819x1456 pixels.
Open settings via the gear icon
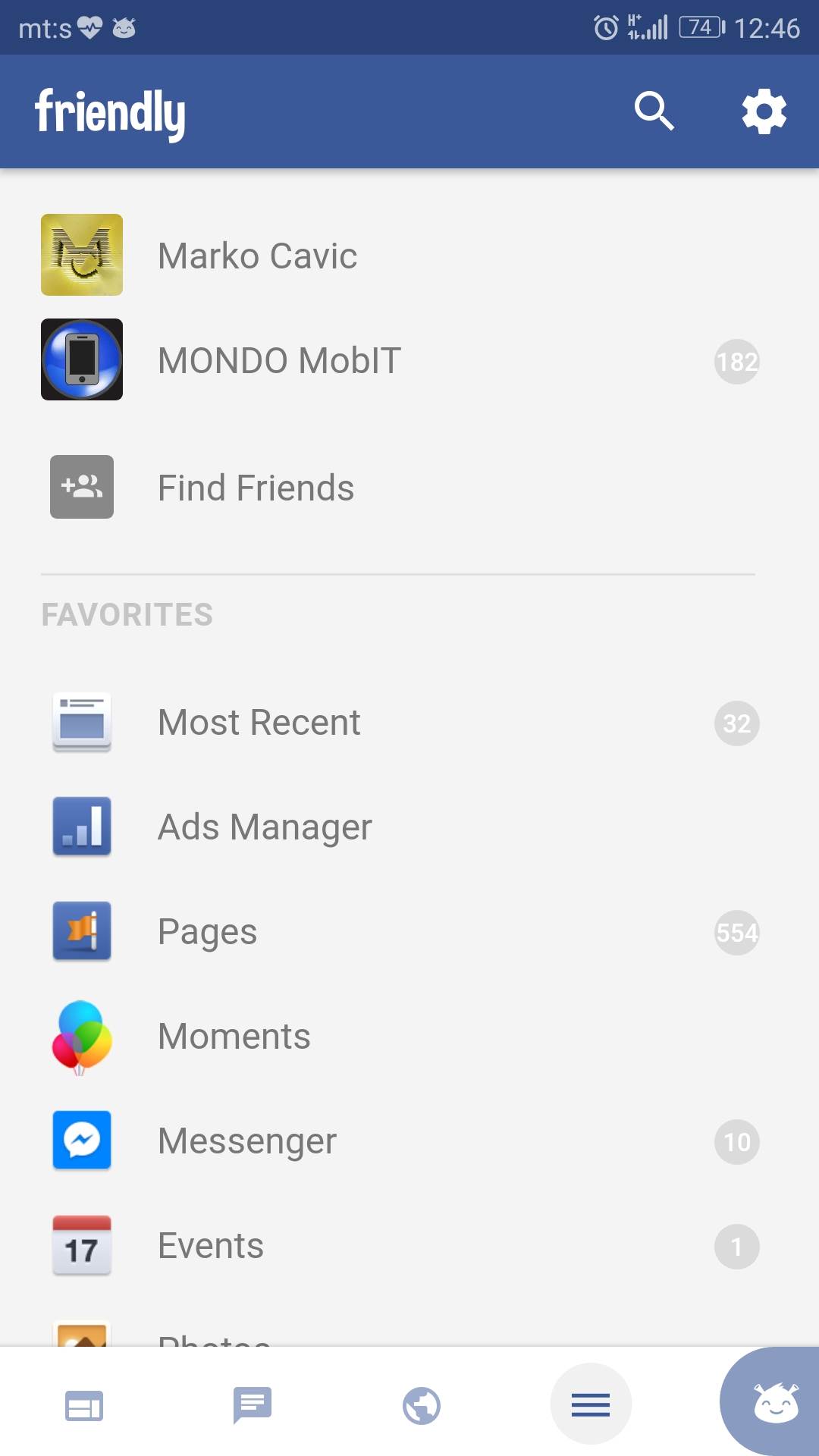click(x=764, y=111)
